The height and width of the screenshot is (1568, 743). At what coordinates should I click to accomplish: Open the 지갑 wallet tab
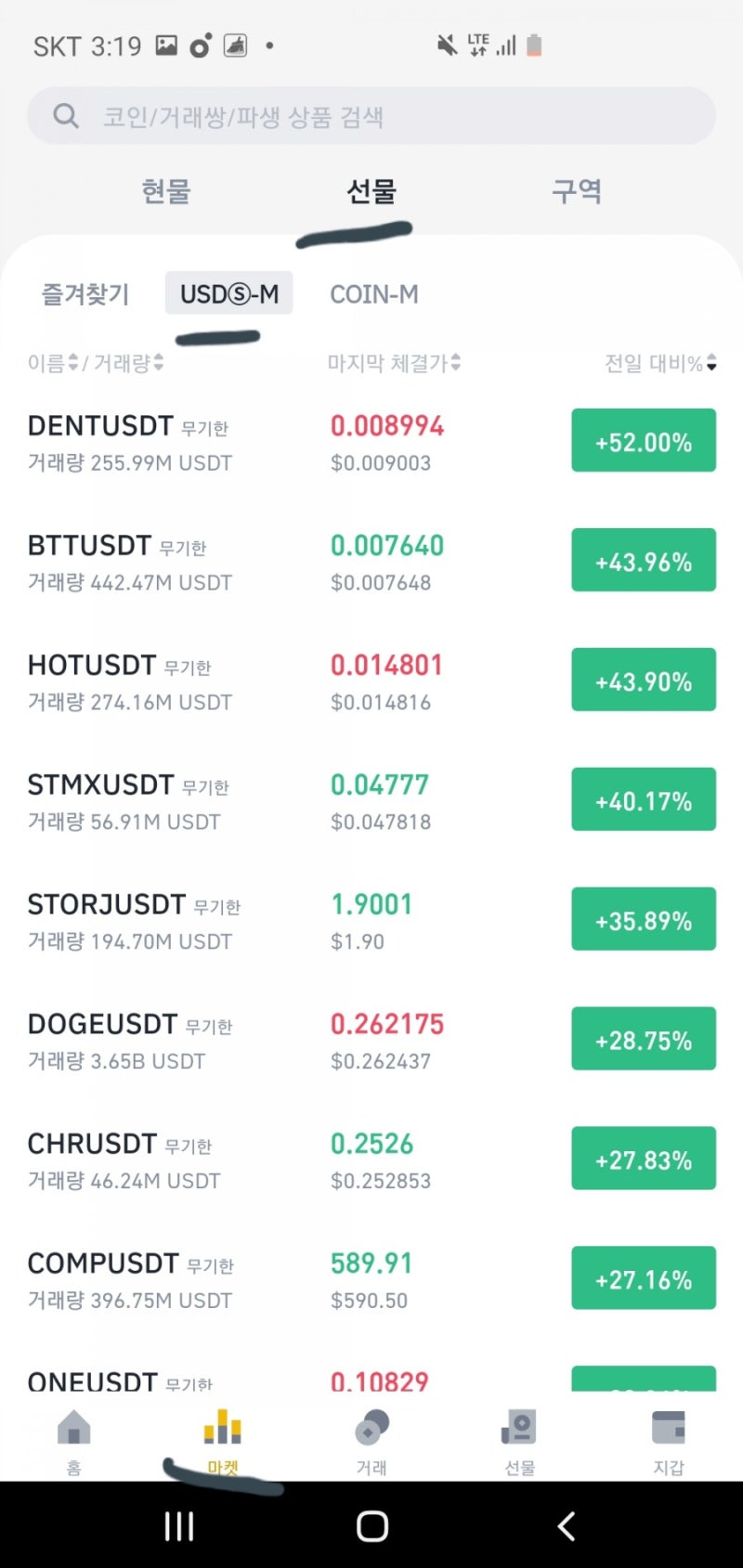[669, 1442]
